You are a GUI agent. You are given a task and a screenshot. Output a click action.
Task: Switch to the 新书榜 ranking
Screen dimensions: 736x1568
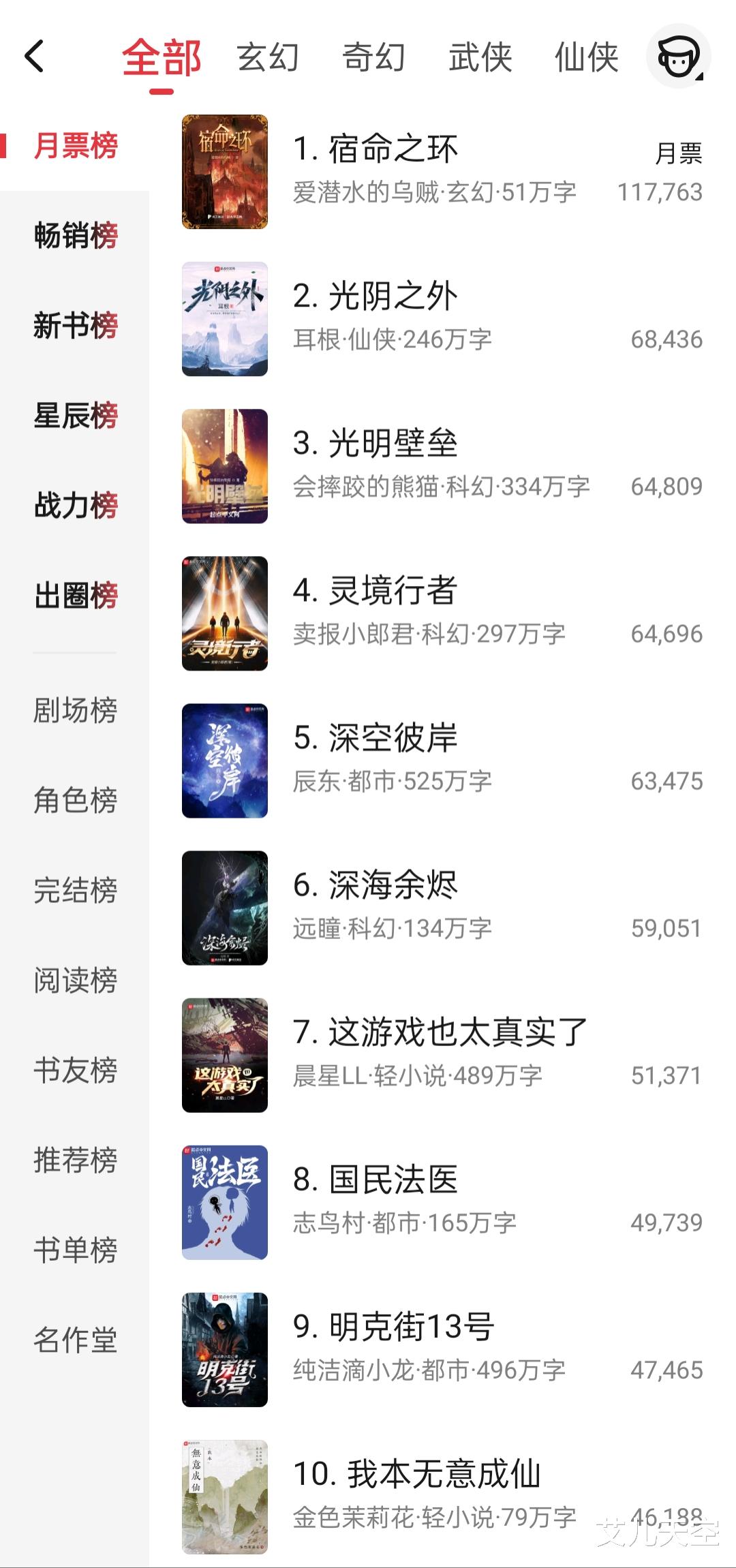coord(76,326)
